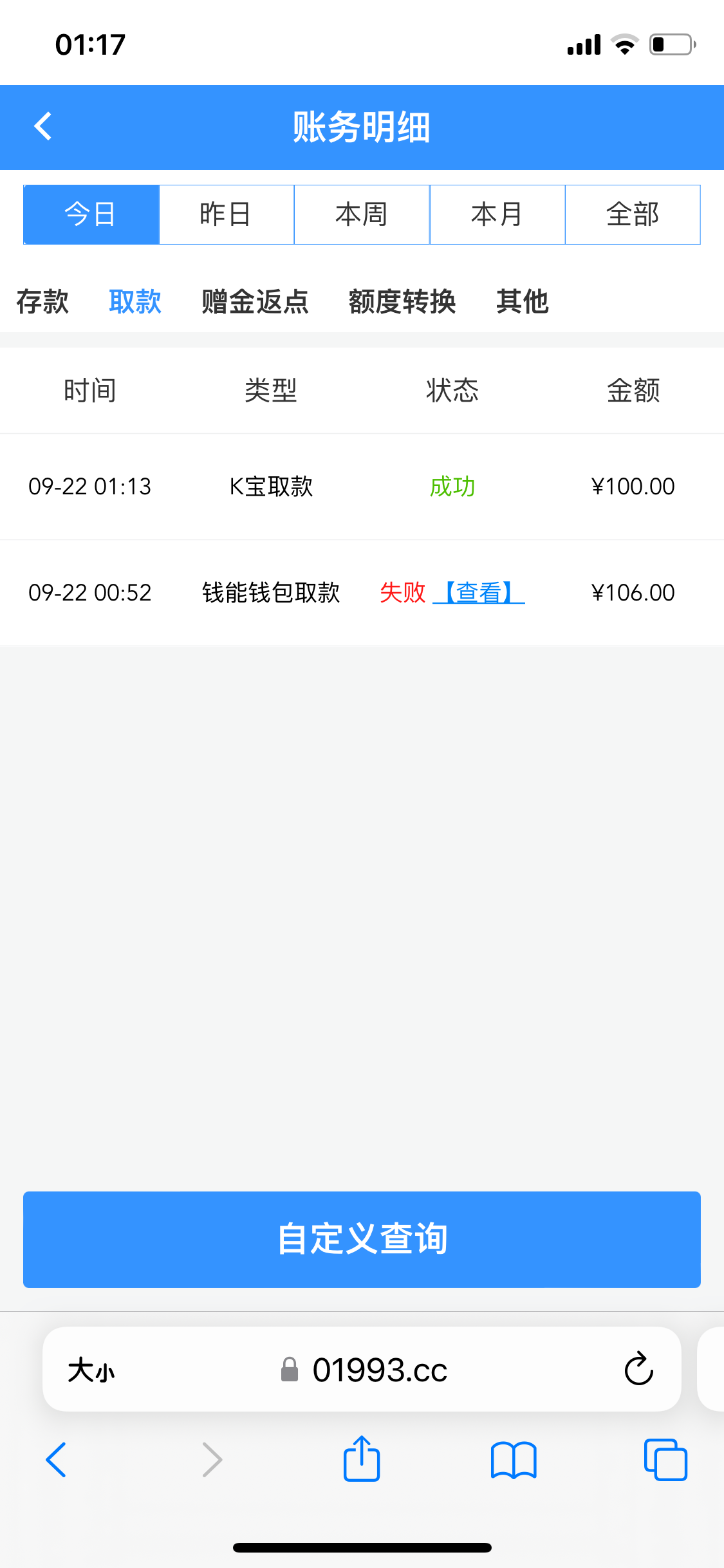Open the tab switcher icon in Safari
Screen dimensions: 724x1568
click(665, 1460)
